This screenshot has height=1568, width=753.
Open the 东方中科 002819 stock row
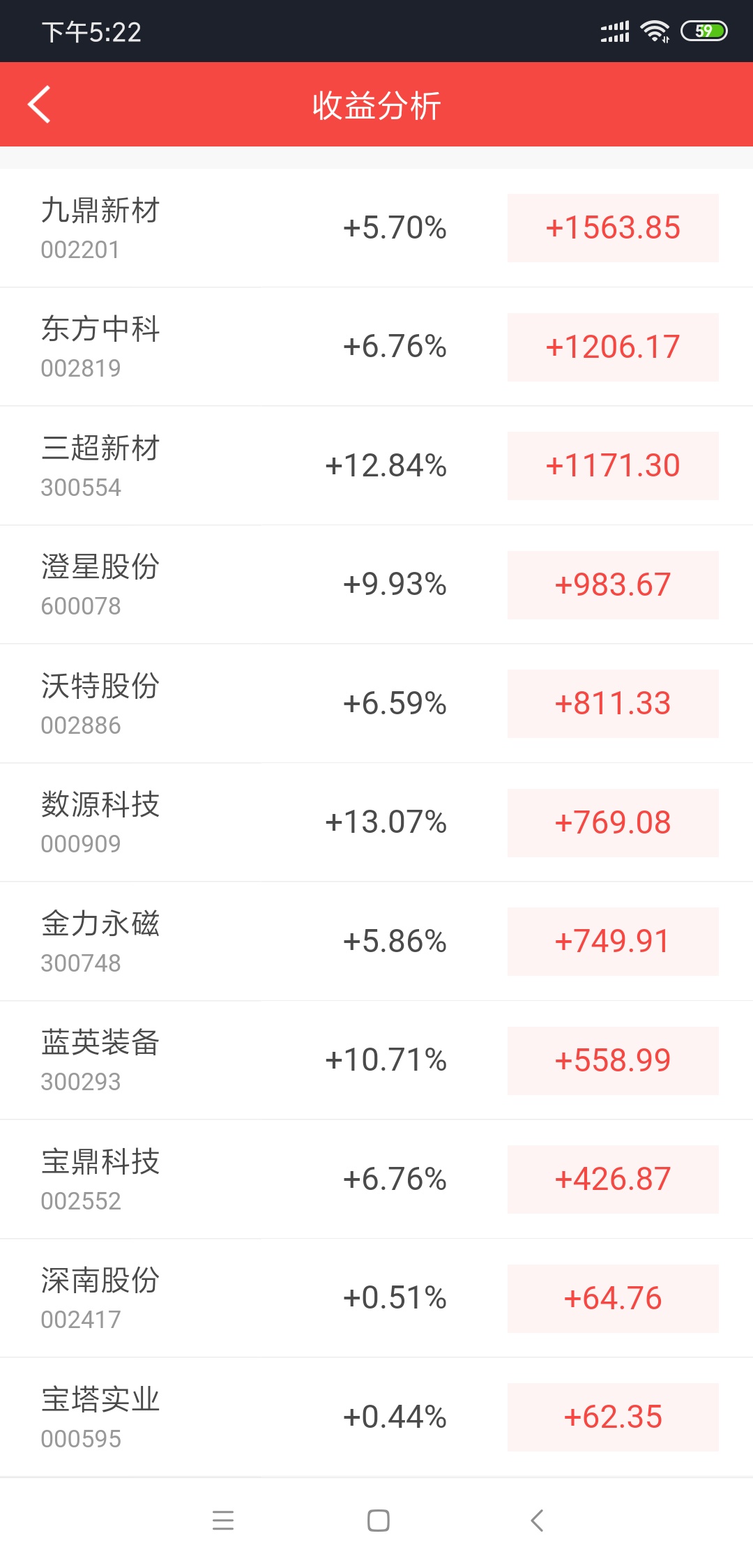376,347
